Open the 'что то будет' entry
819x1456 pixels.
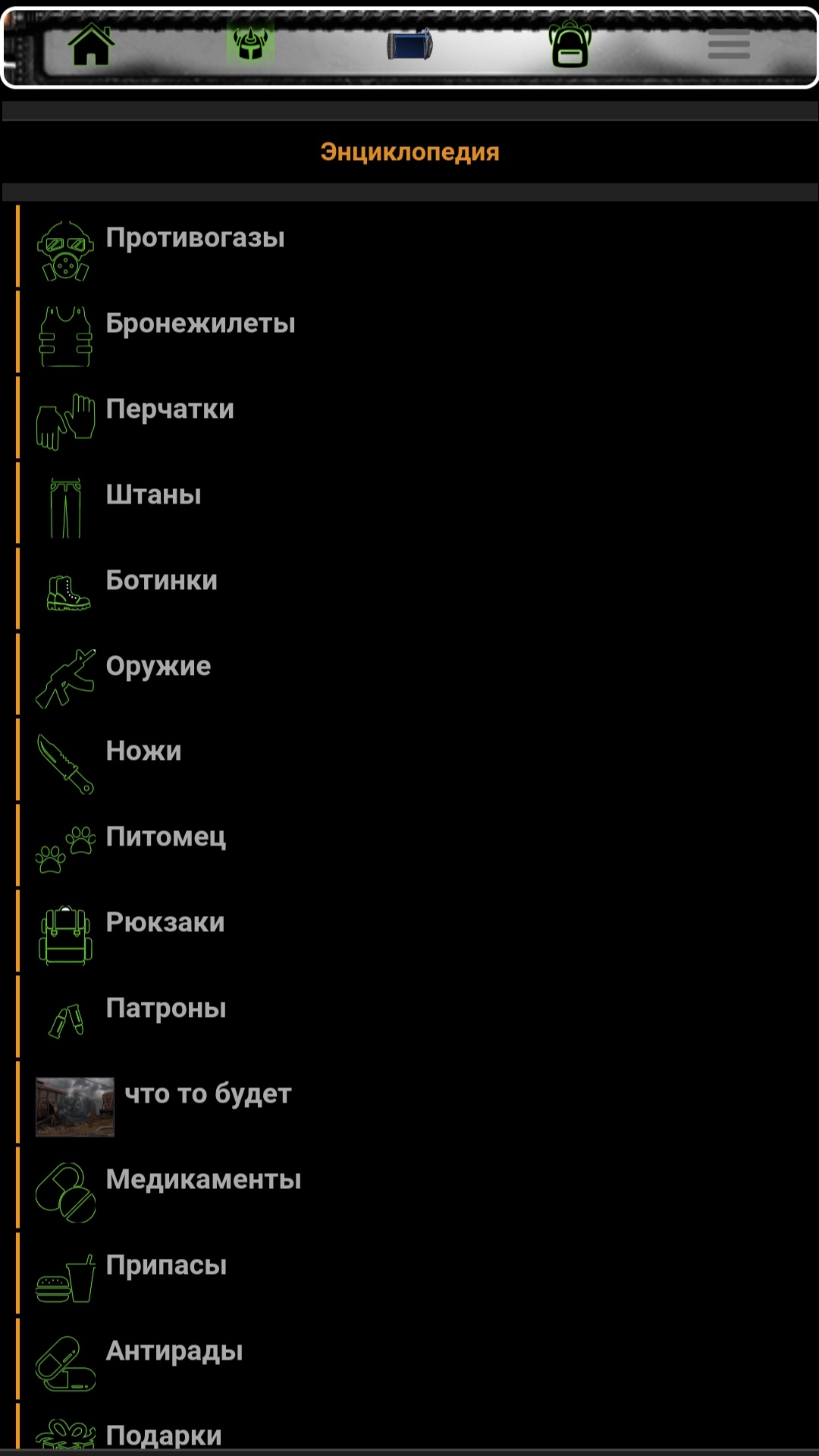(x=207, y=1094)
